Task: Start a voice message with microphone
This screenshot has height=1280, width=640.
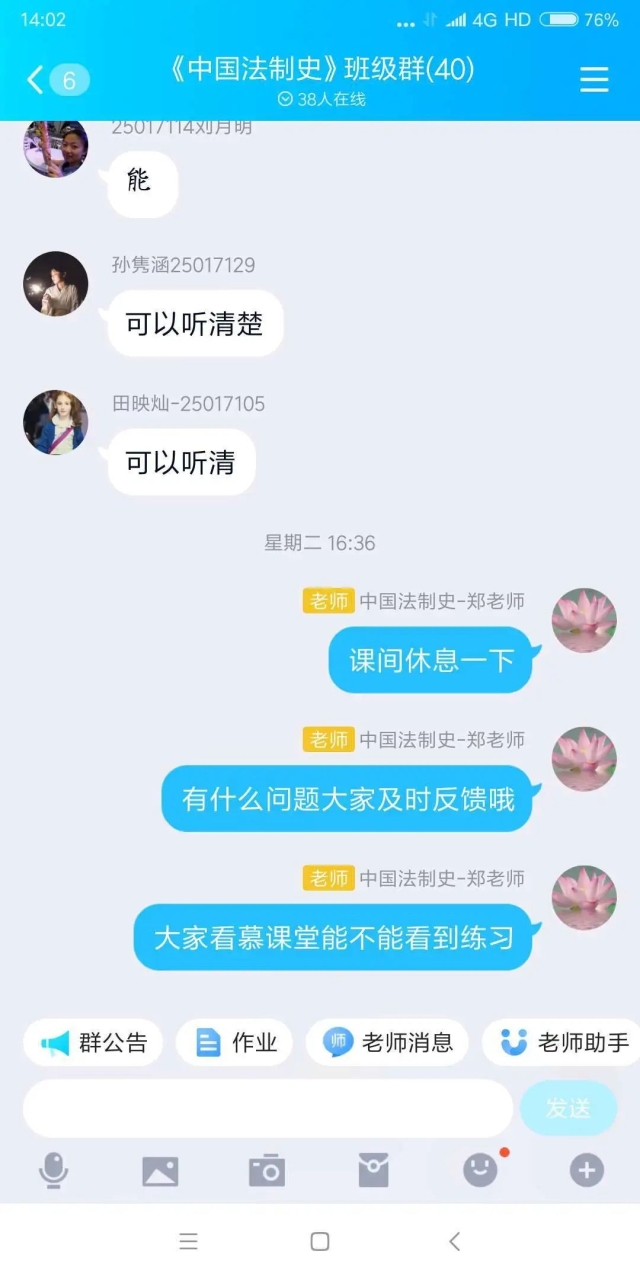Action: (53, 1170)
